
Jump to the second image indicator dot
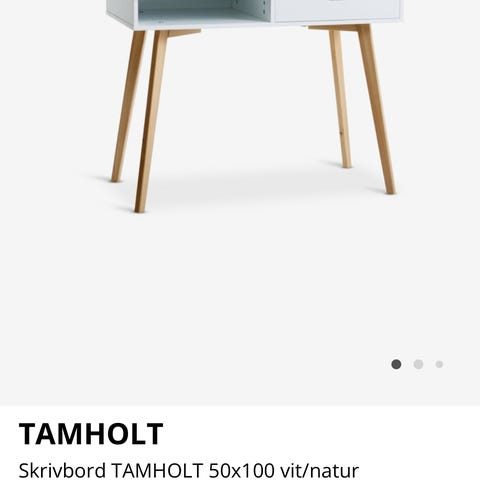pos(418,364)
